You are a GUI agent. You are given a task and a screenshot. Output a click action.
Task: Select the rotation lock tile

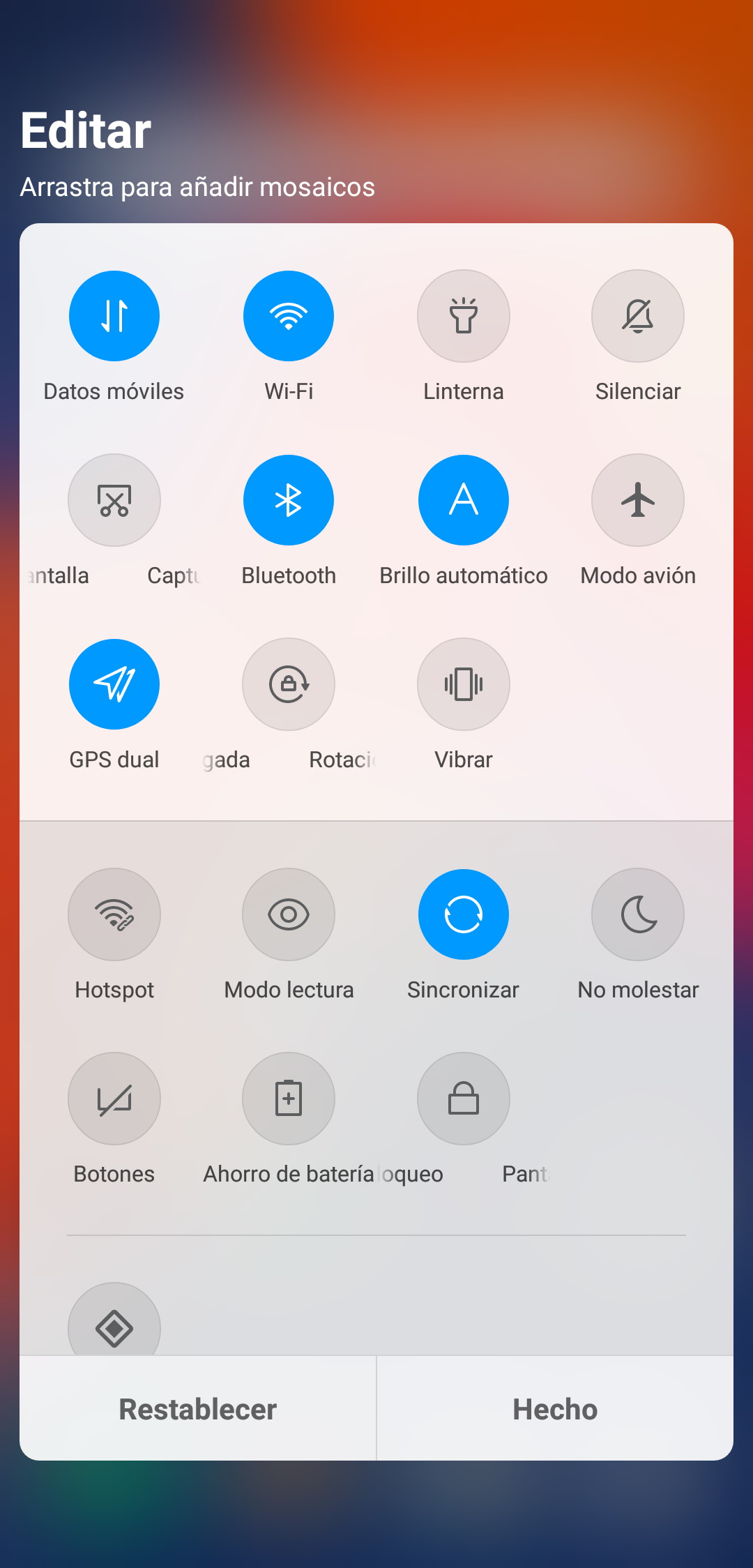tap(289, 684)
